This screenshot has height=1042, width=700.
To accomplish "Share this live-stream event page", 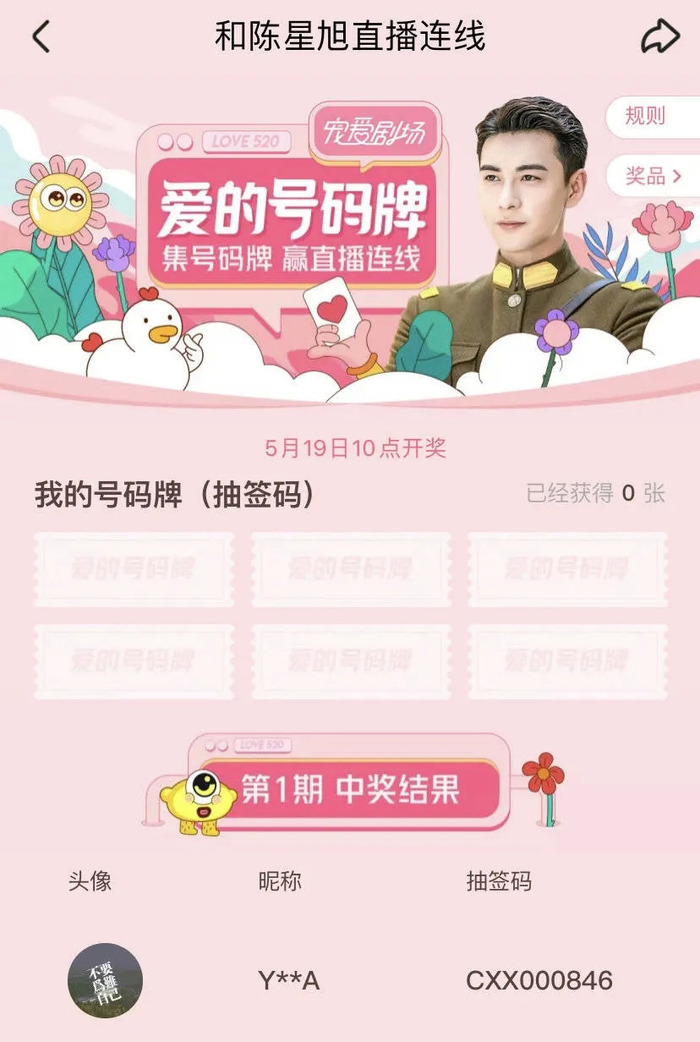I will pyautogui.click(x=659, y=37).
